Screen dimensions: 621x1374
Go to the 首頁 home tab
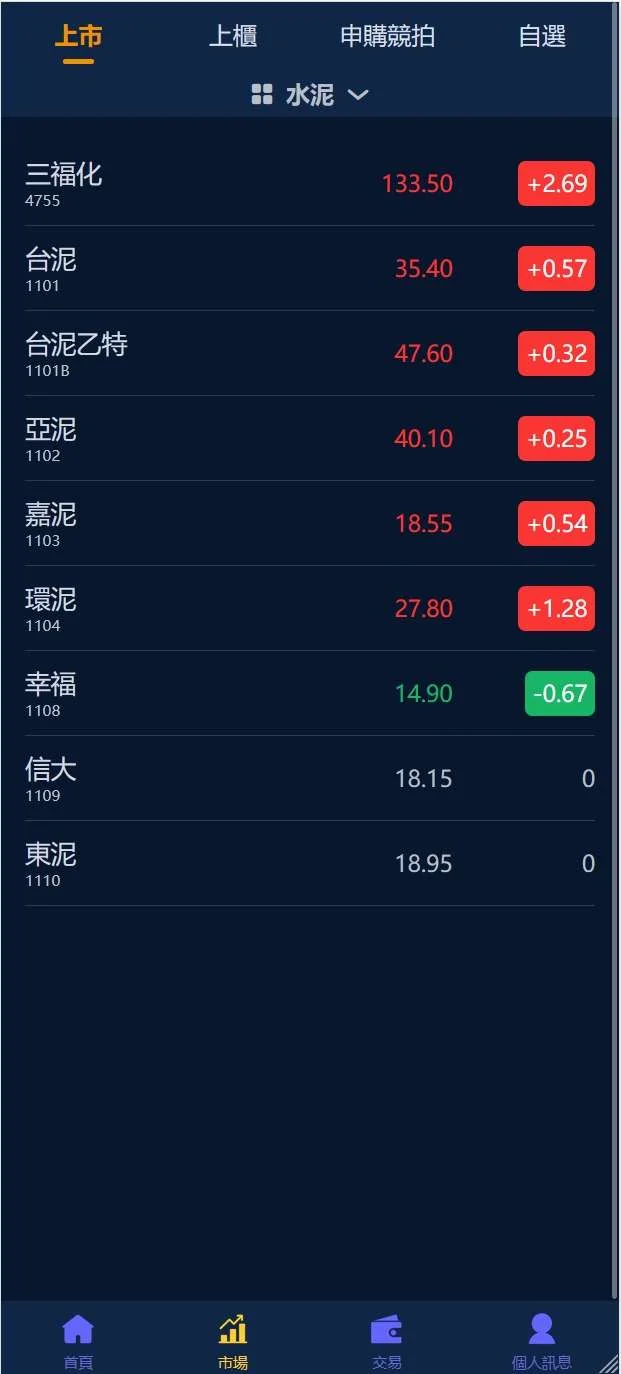click(78, 1340)
